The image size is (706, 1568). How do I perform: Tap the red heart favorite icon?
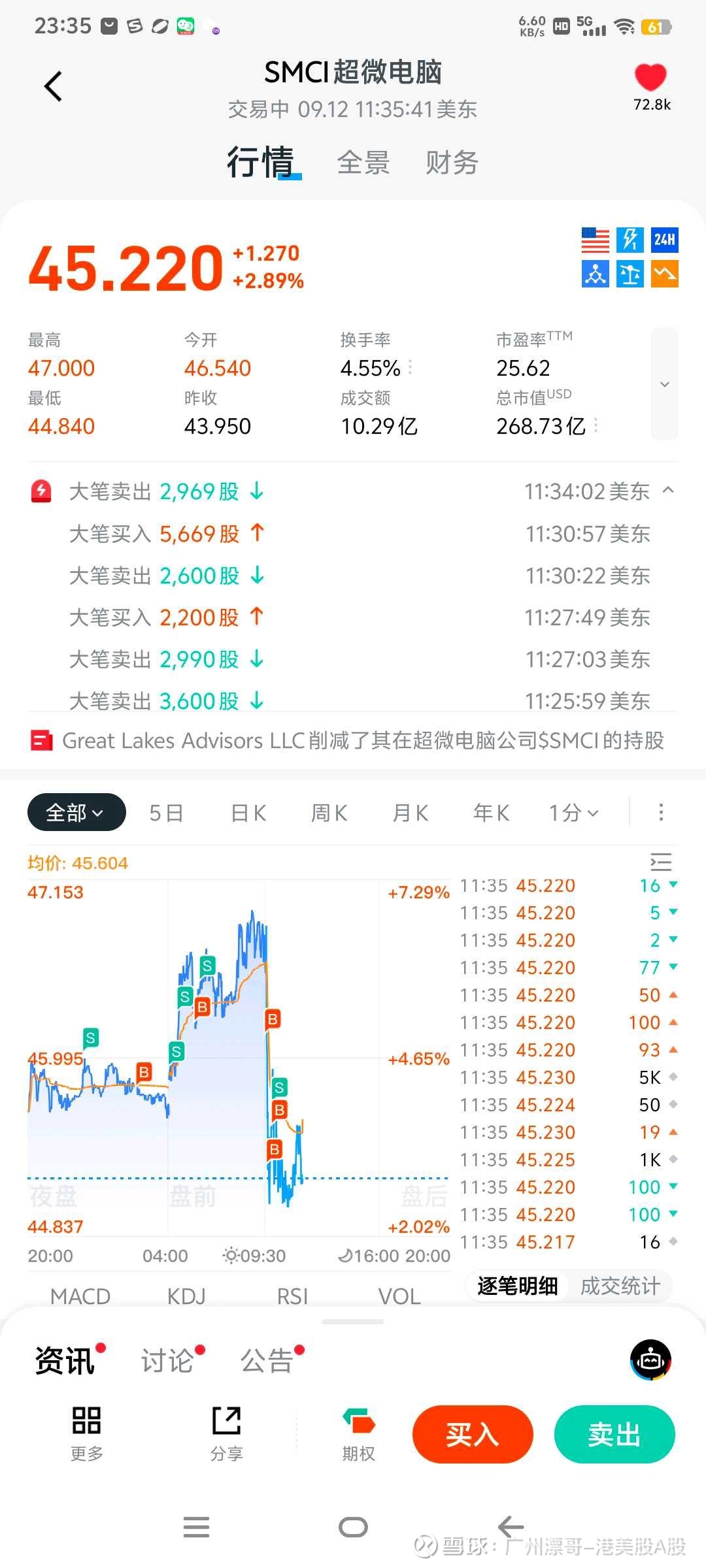pyautogui.click(x=650, y=78)
